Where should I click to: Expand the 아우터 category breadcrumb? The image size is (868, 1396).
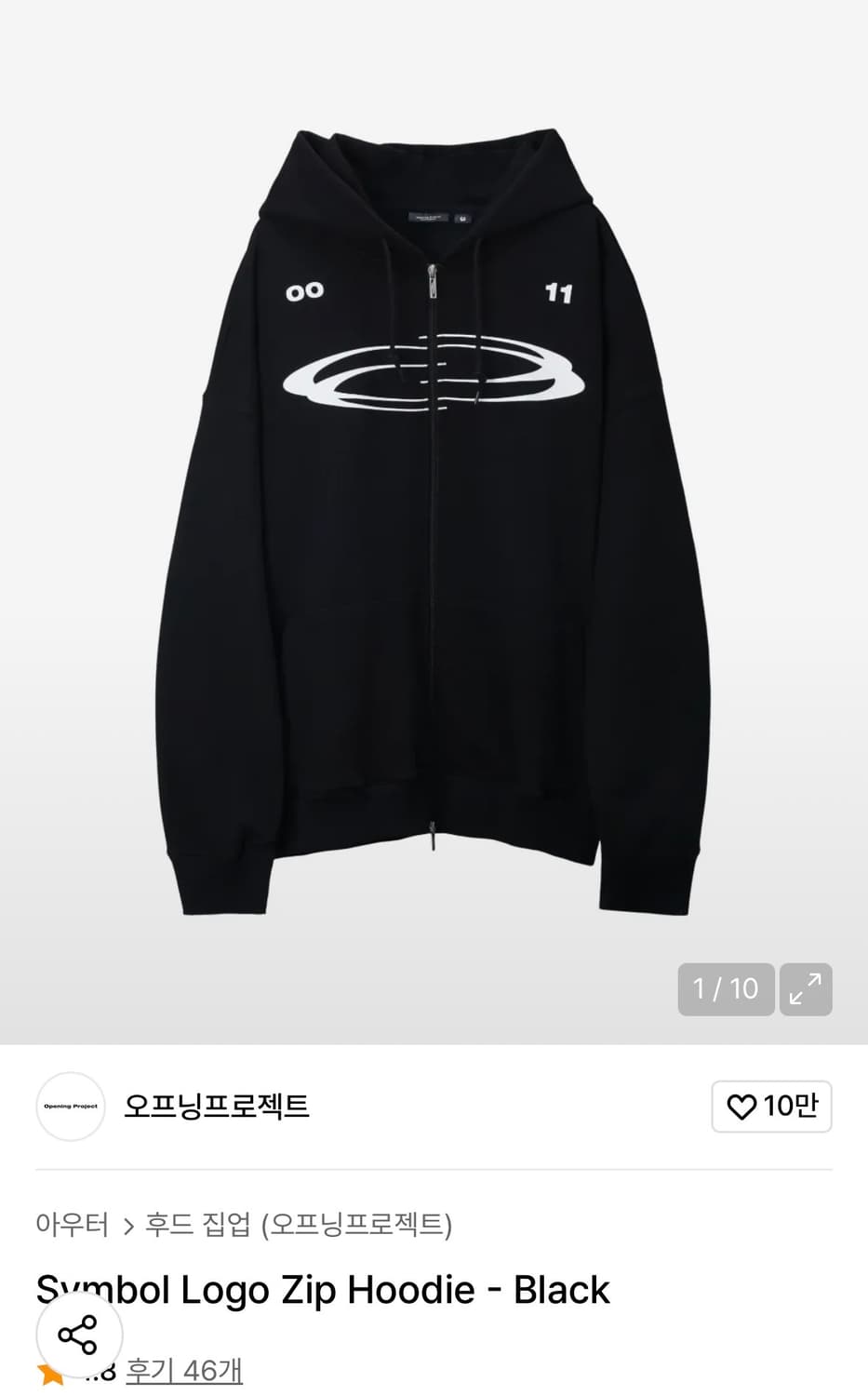click(72, 1227)
